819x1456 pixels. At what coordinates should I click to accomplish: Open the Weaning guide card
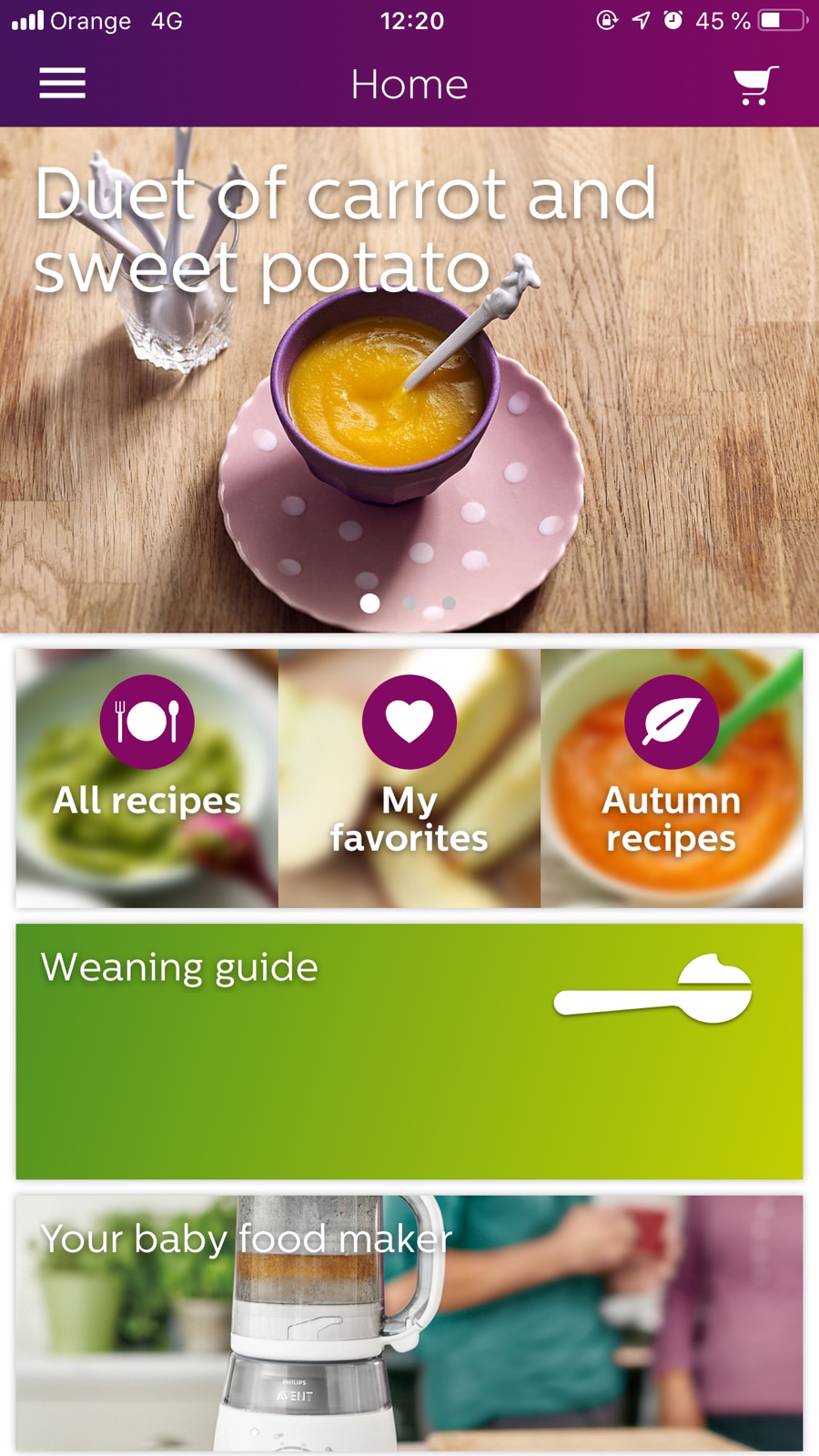(409, 1051)
